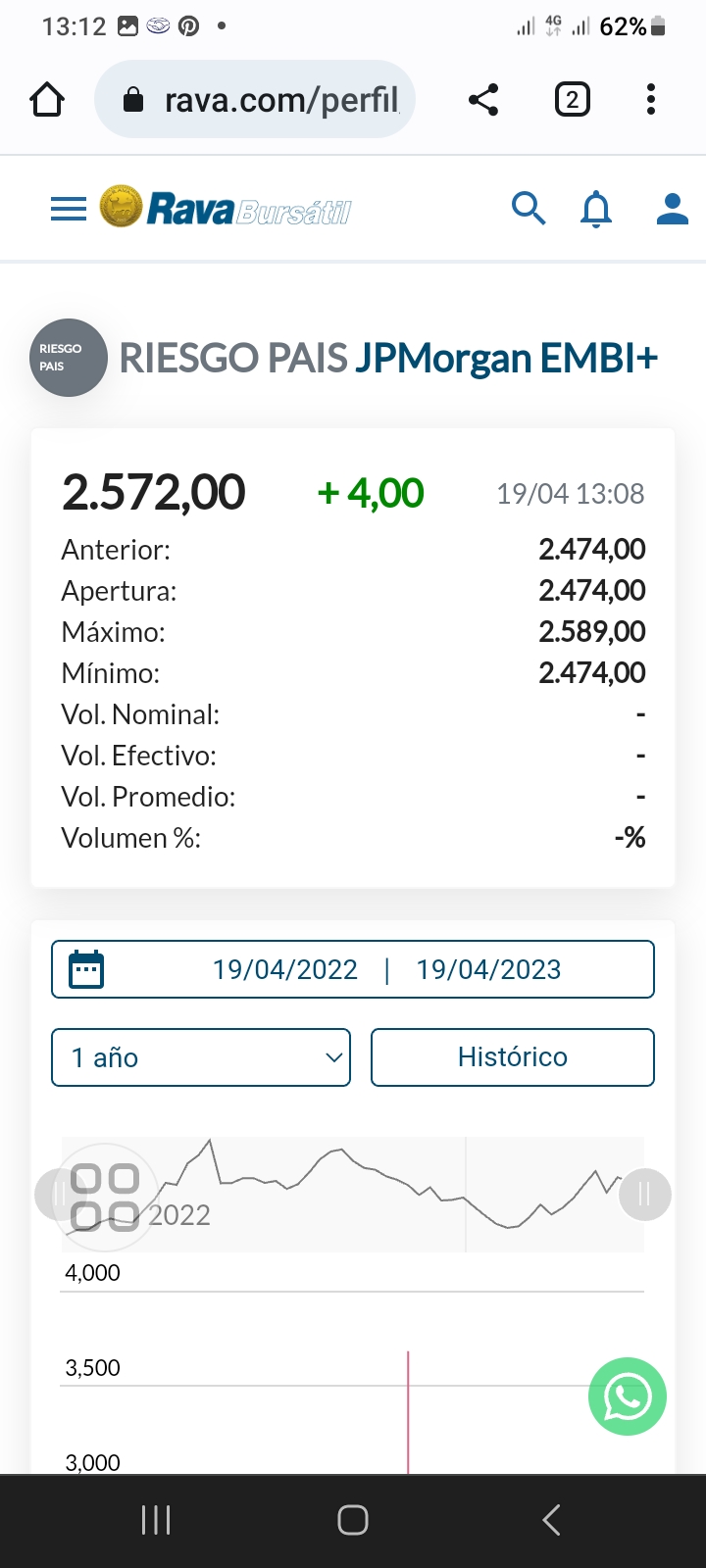Open the recent apps view
The width and height of the screenshot is (706, 1568).
(x=156, y=1520)
